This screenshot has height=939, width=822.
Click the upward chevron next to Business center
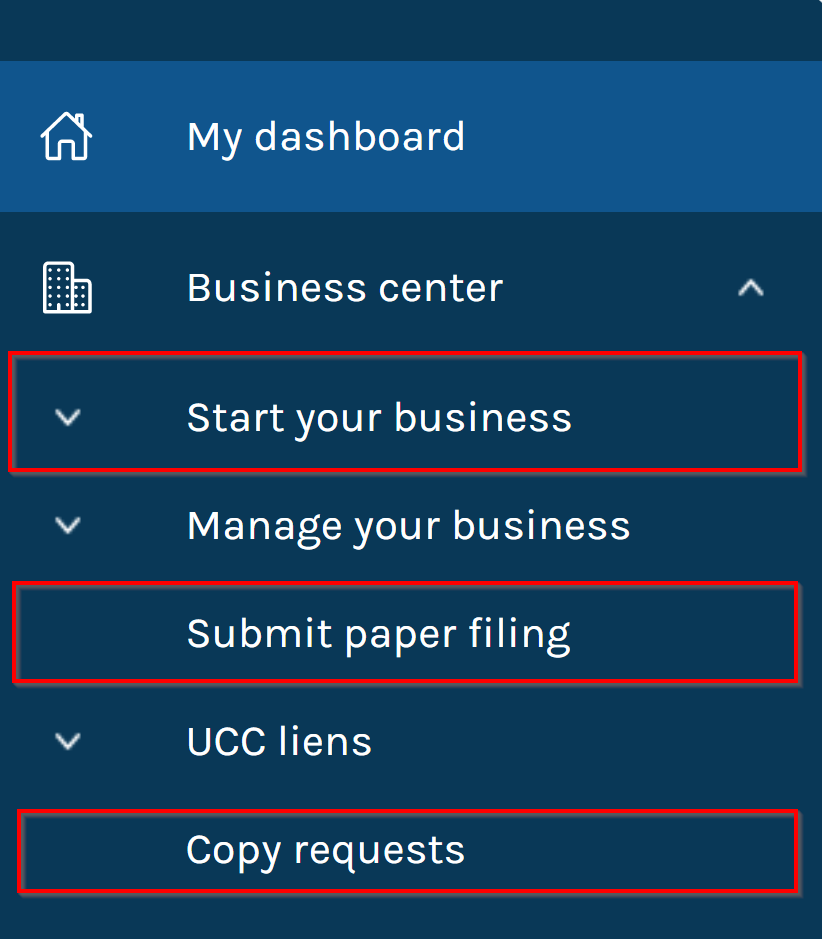point(751,287)
